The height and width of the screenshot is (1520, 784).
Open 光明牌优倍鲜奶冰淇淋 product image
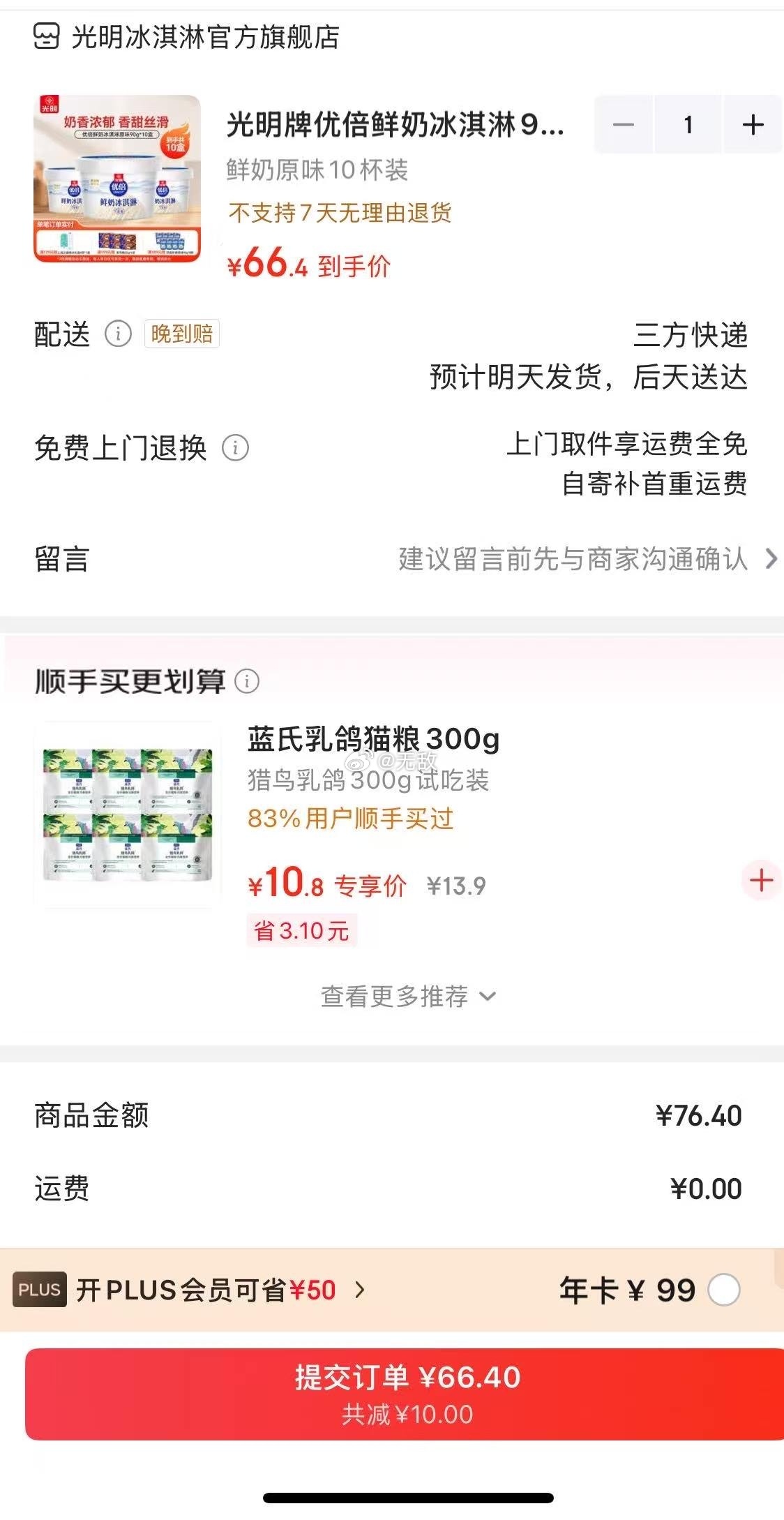tap(117, 179)
